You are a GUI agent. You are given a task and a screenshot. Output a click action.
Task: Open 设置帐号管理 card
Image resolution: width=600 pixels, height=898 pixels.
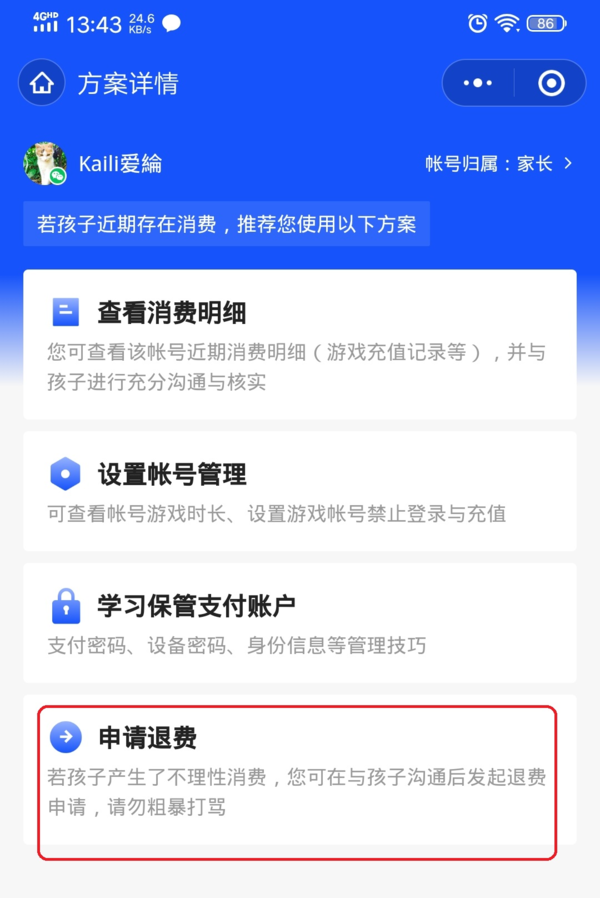299,491
